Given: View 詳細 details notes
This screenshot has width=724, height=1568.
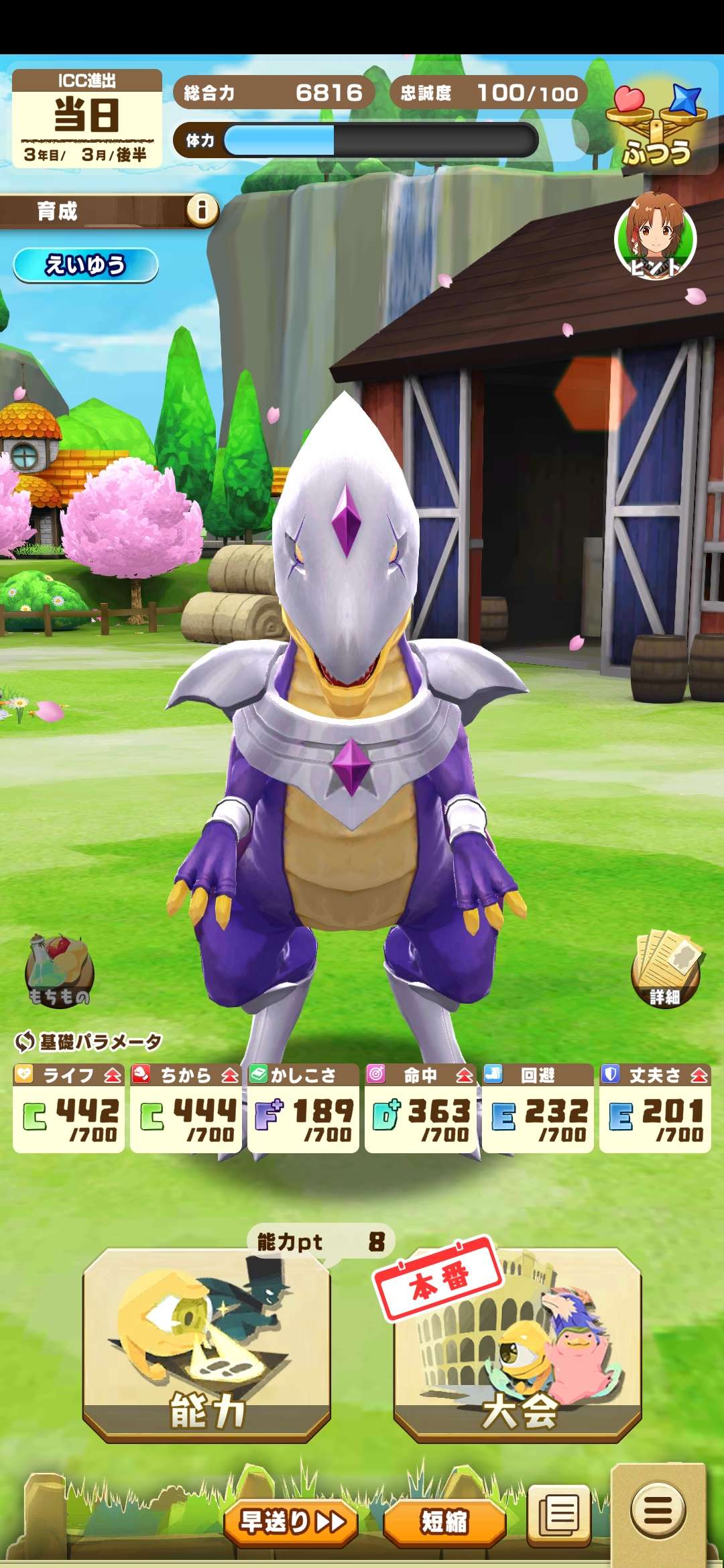Looking at the screenshot, I should coord(666,970).
